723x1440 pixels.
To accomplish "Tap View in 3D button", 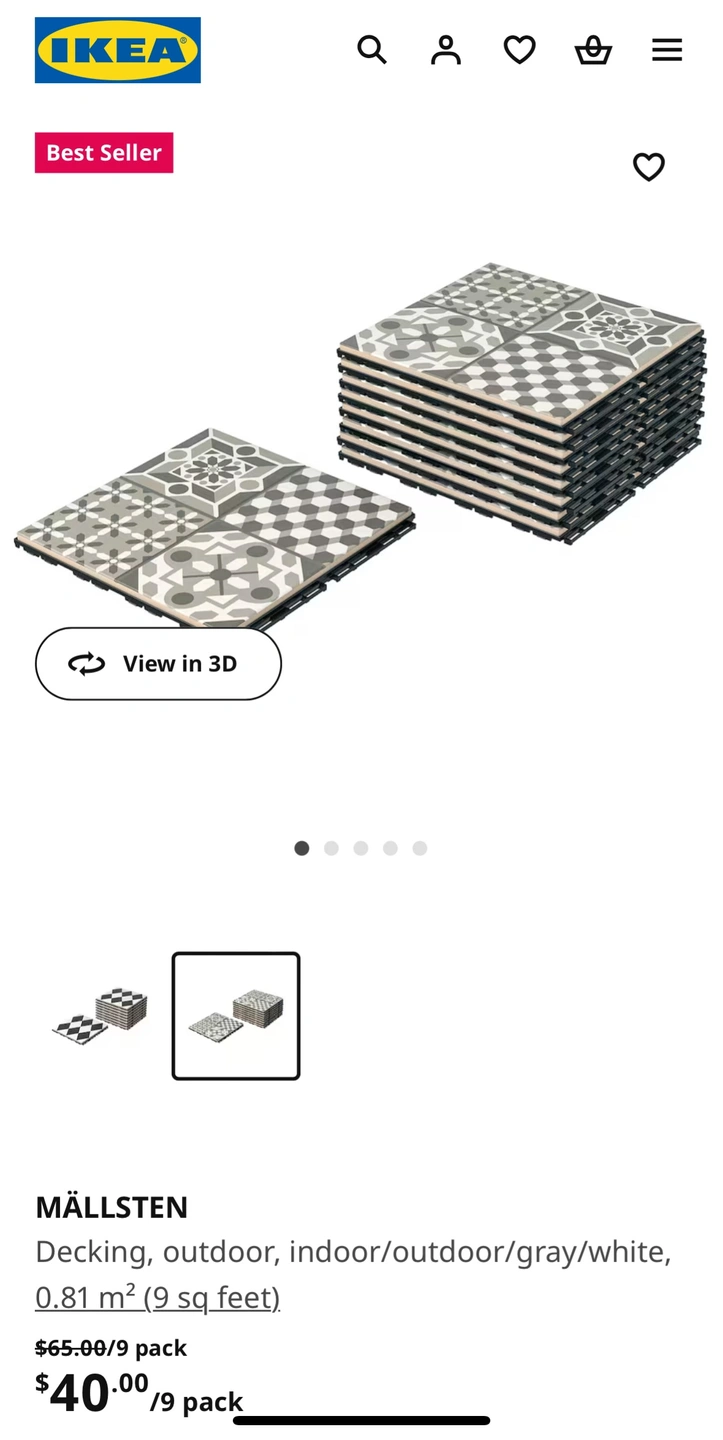I will point(158,664).
